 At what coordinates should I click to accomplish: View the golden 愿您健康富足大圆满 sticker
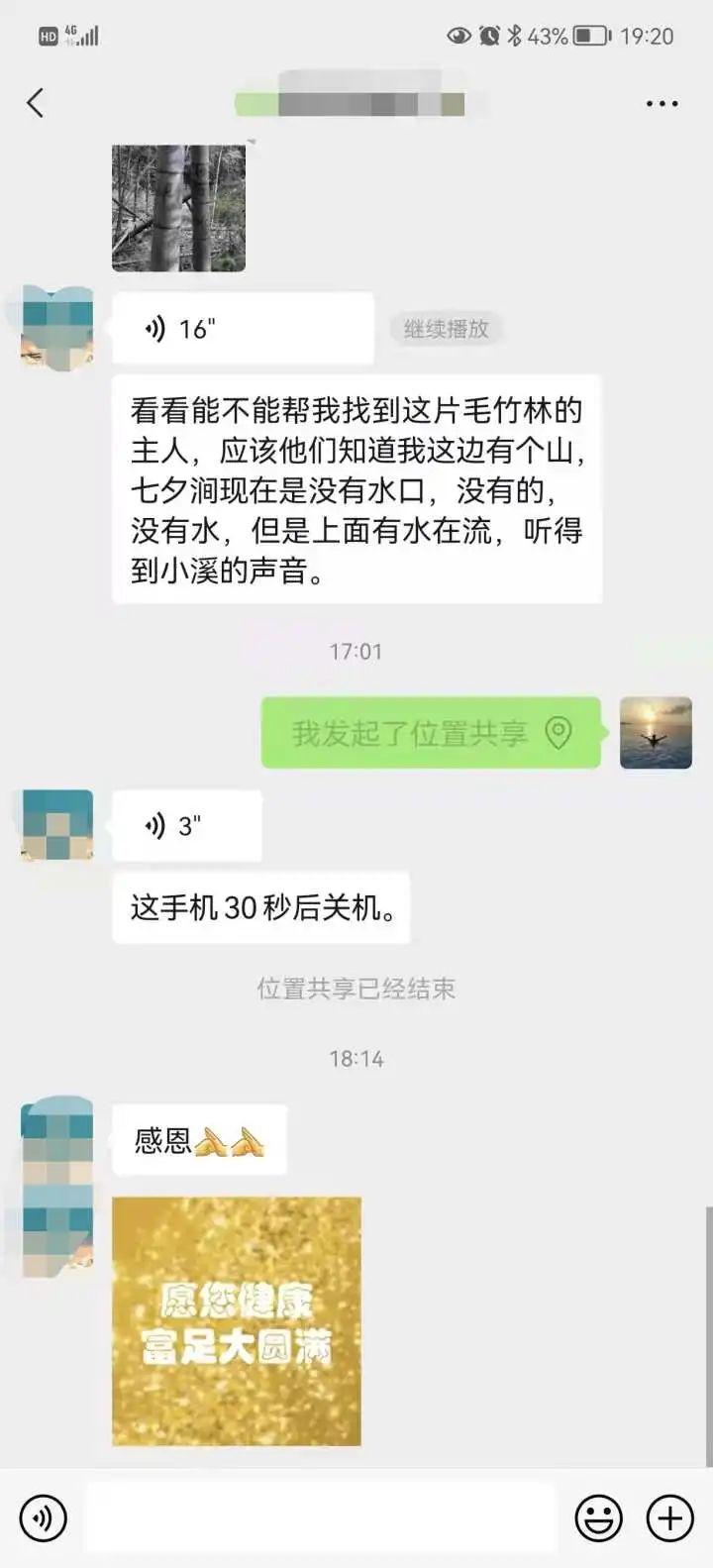(237, 1321)
